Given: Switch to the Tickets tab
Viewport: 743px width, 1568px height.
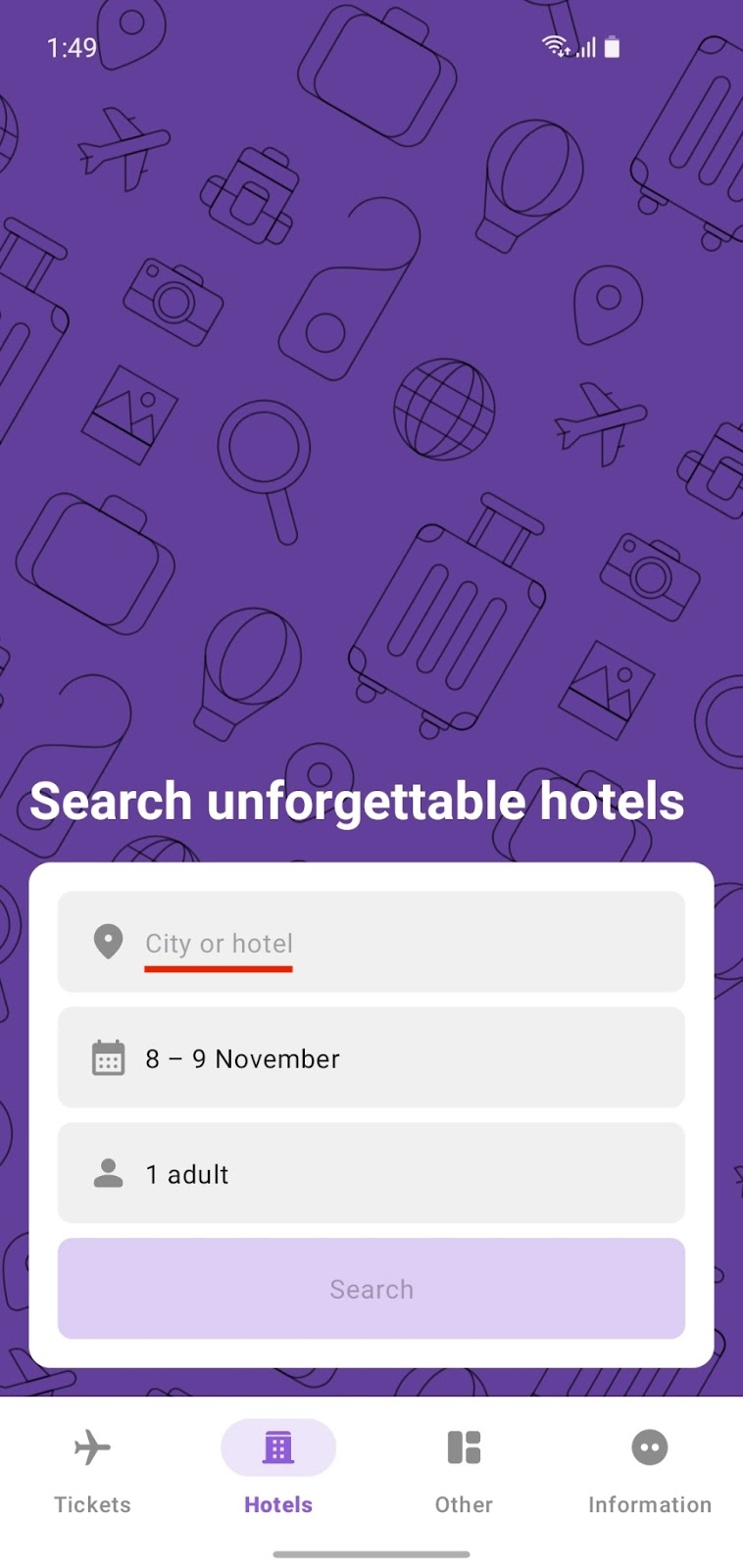Looking at the screenshot, I should (92, 1469).
